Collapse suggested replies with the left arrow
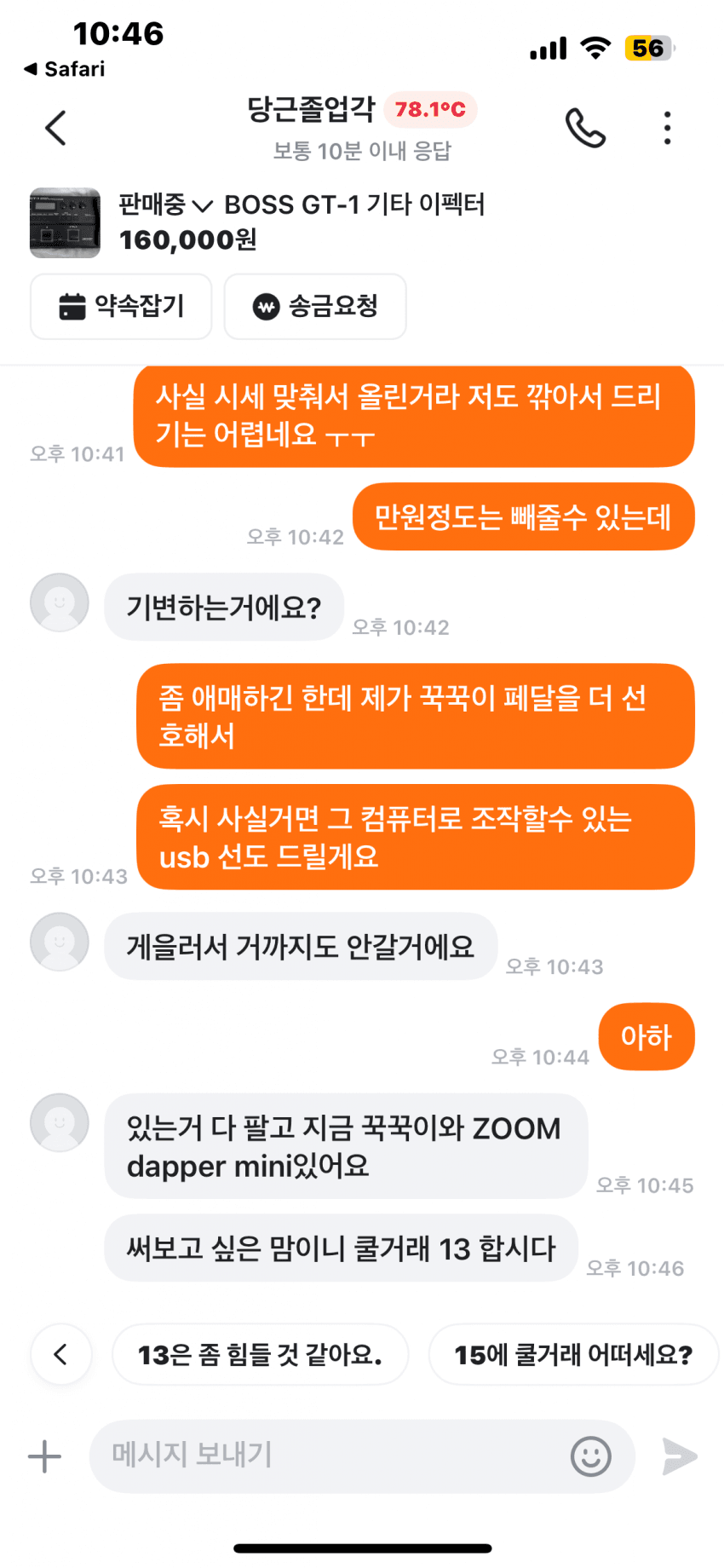Viewport: 724px width, 1568px height. [60, 1354]
